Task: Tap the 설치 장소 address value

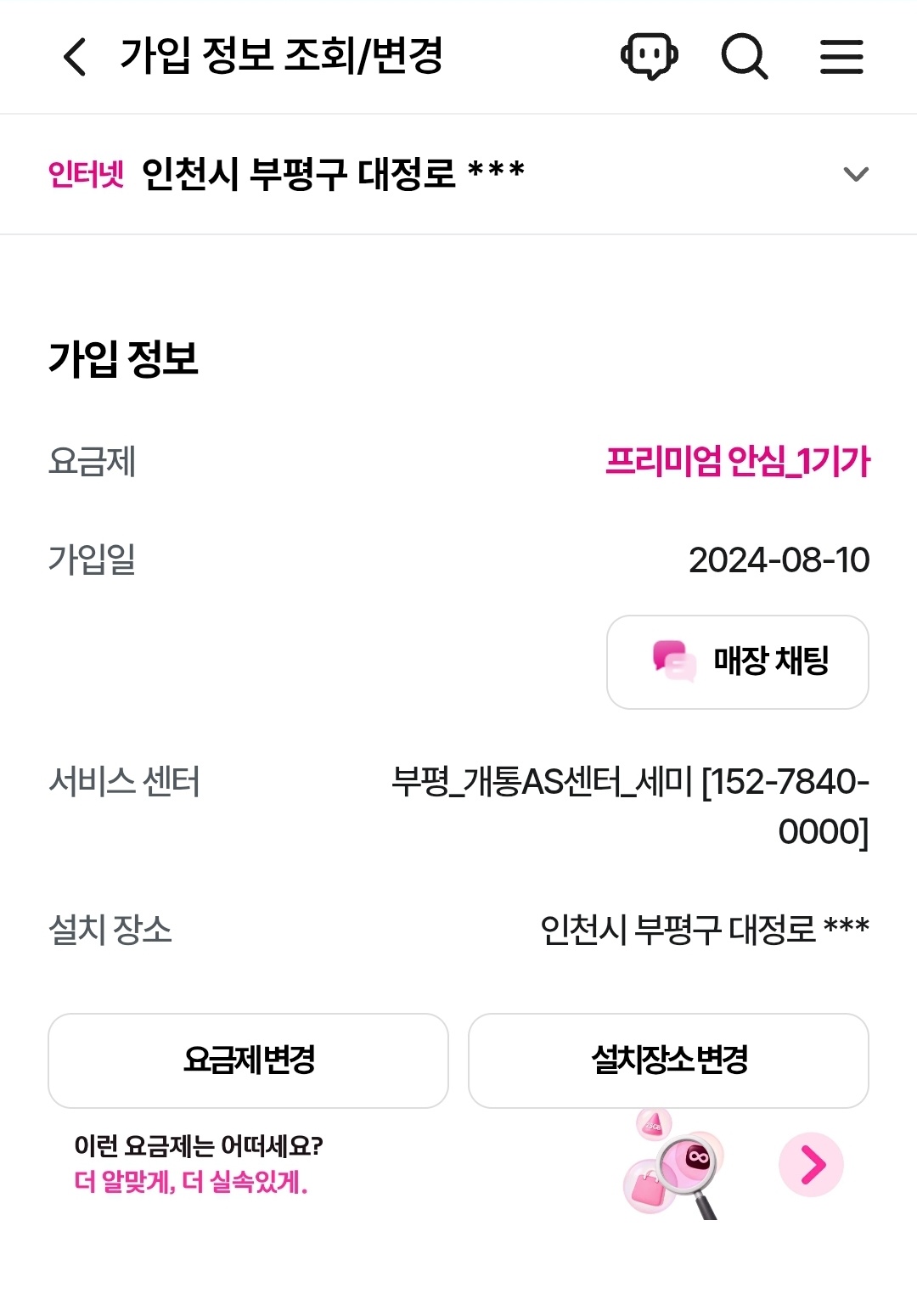Action: 706,930
